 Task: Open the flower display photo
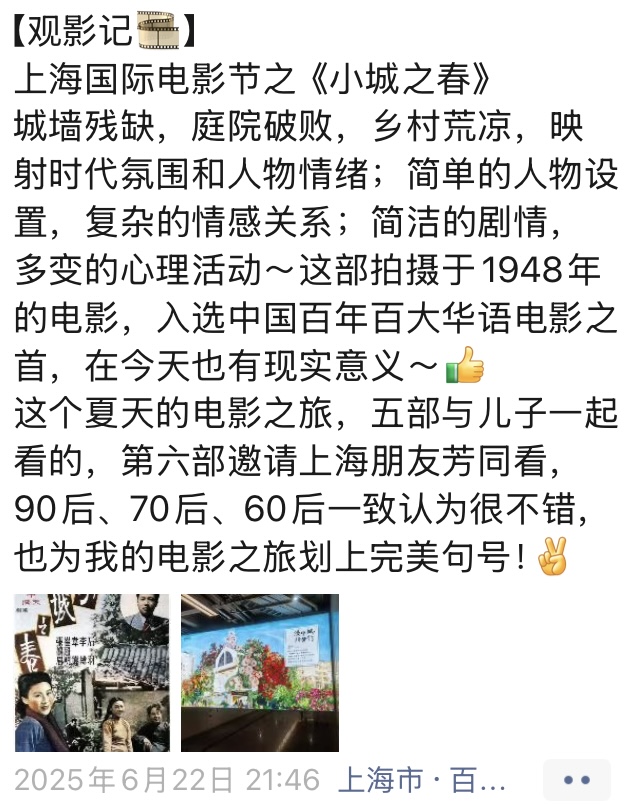point(259,673)
